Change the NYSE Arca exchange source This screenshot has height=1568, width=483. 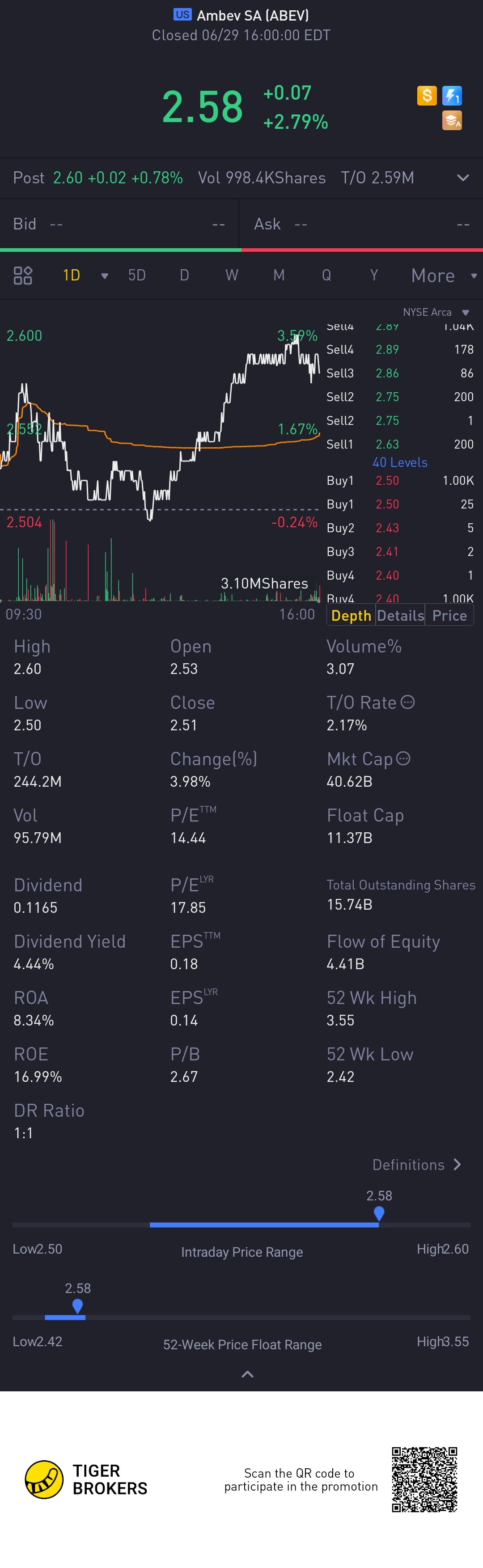[x=436, y=312]
